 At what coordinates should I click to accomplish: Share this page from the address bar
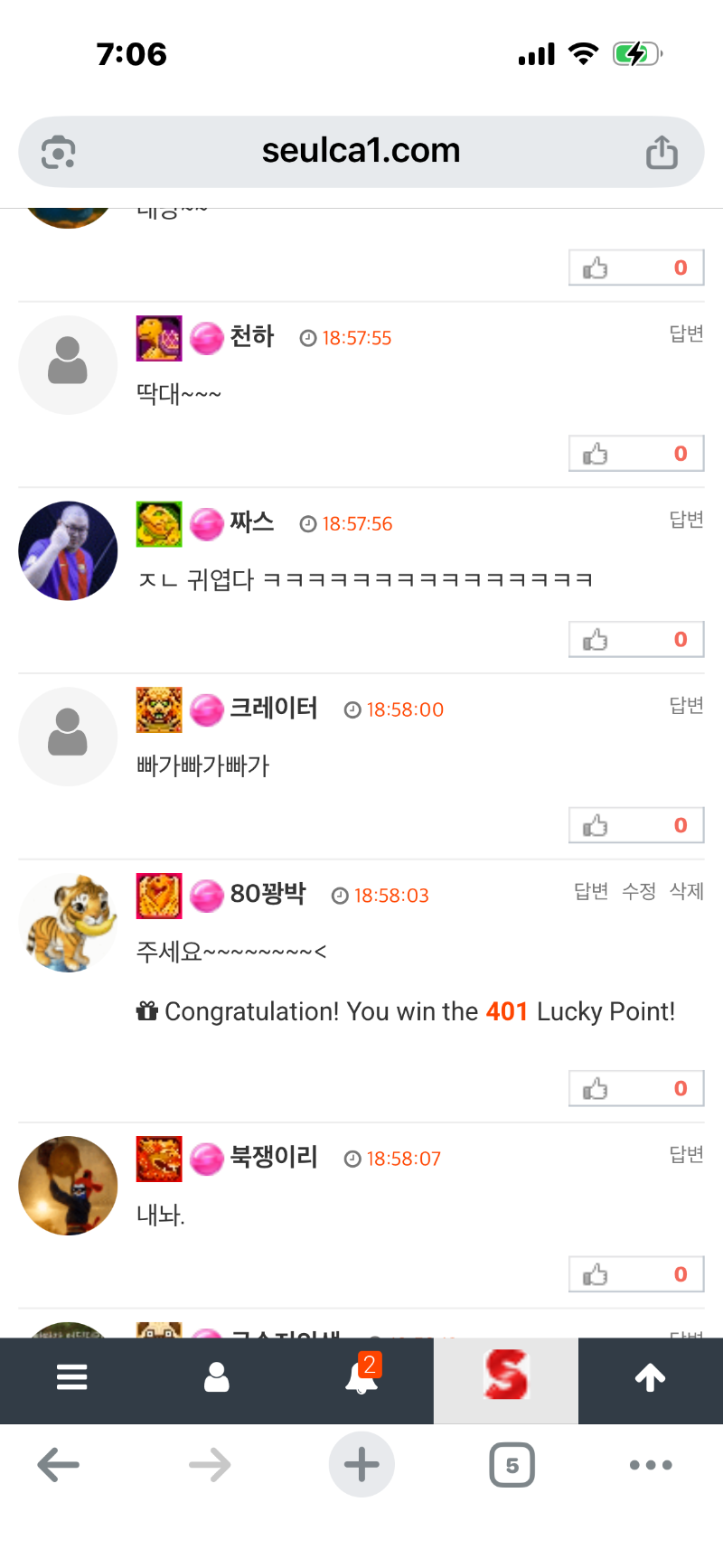click(x=662, y=152)
